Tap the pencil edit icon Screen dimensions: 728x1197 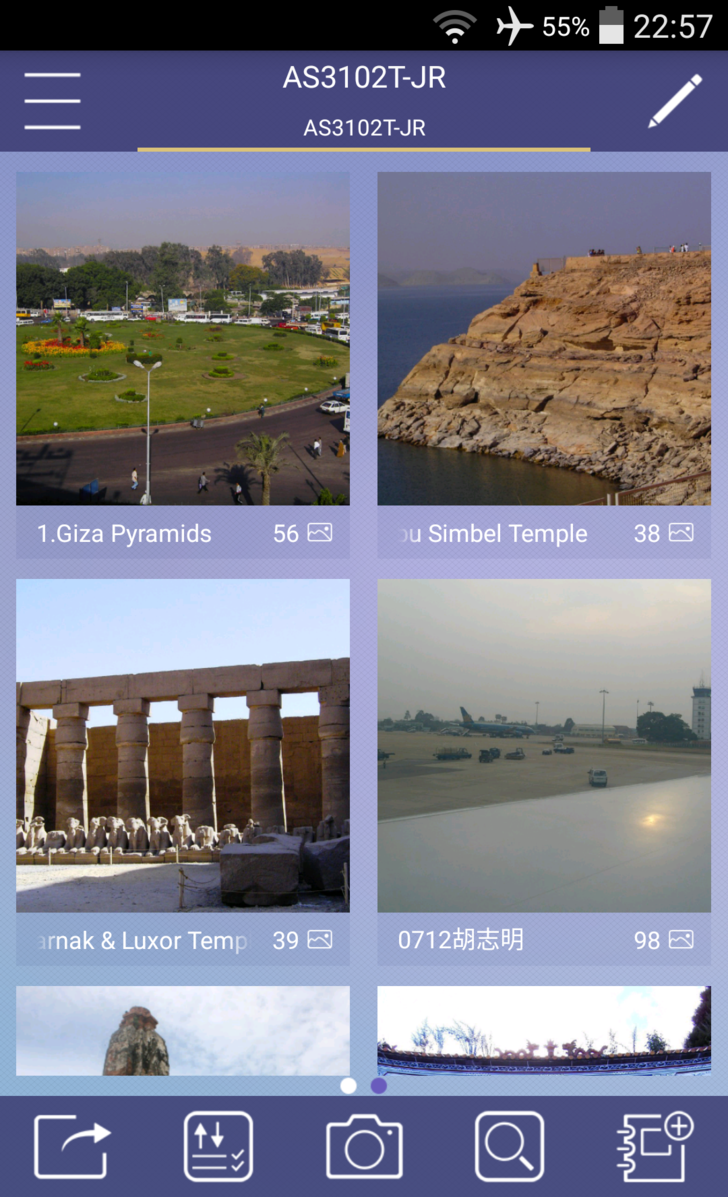click(x=675, y=100)
